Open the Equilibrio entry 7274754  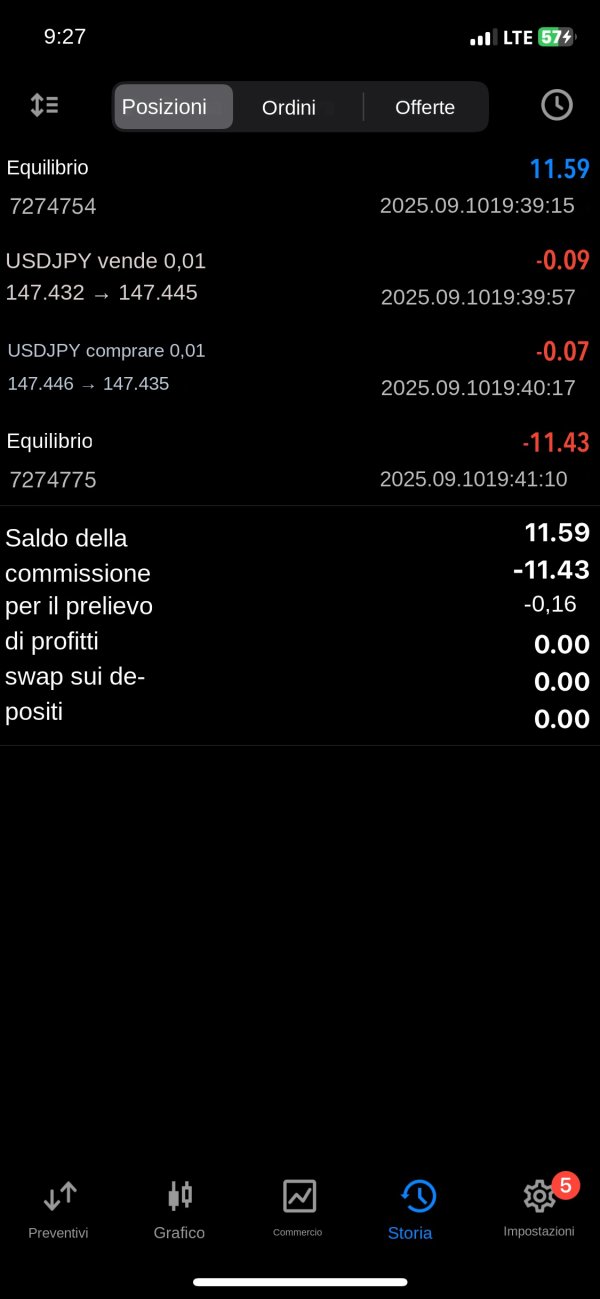point(300,187)
